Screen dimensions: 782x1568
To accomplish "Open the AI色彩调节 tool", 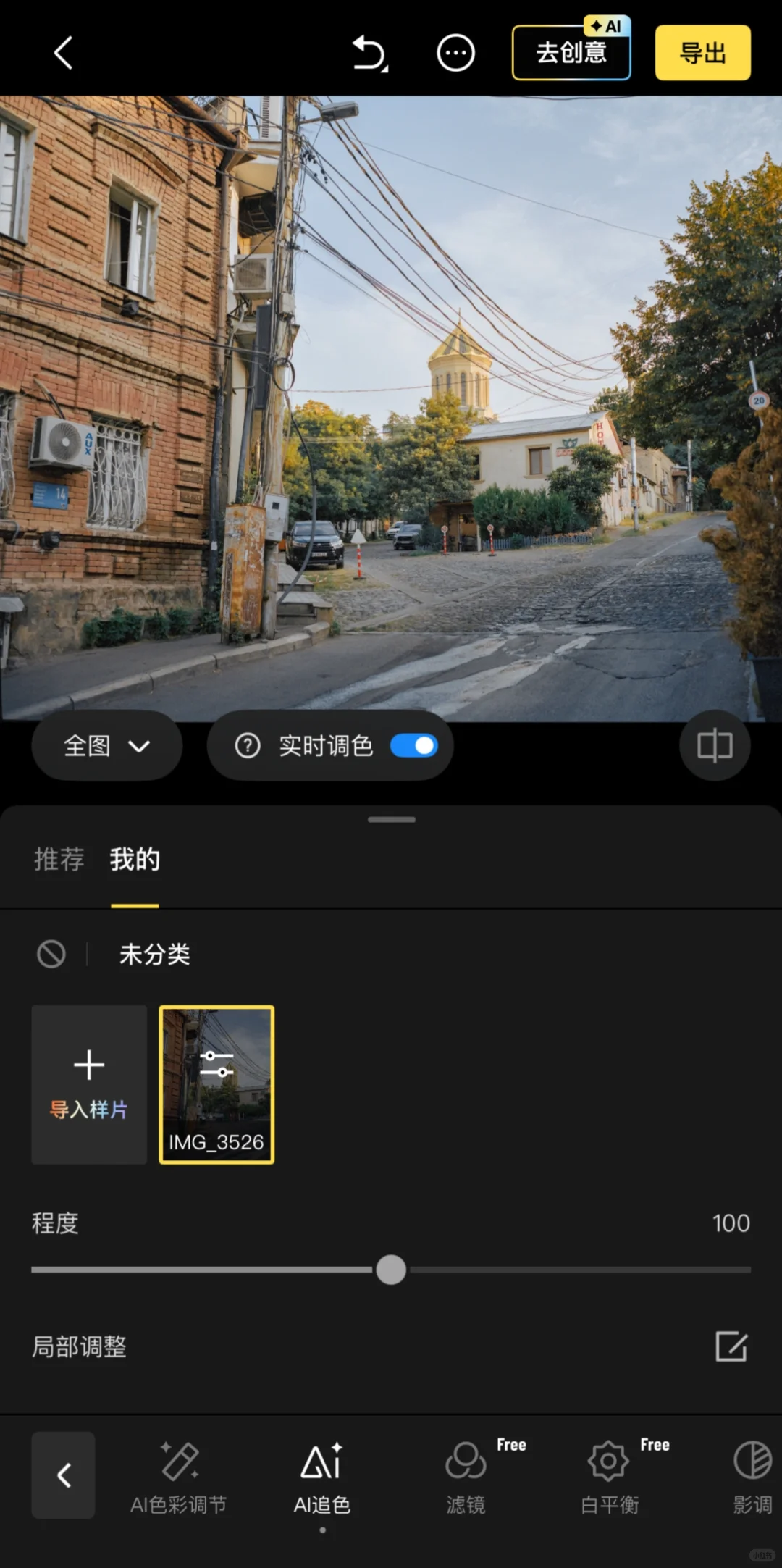I will click(x=179, y=1476).
